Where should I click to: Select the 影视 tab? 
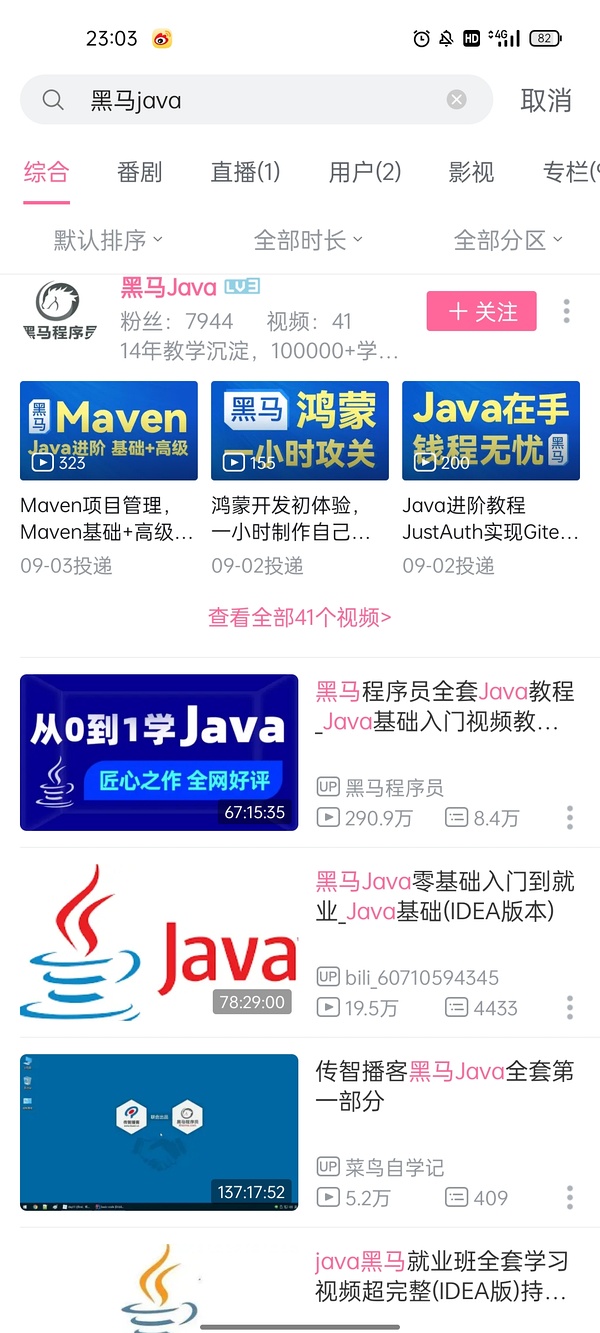471,172
